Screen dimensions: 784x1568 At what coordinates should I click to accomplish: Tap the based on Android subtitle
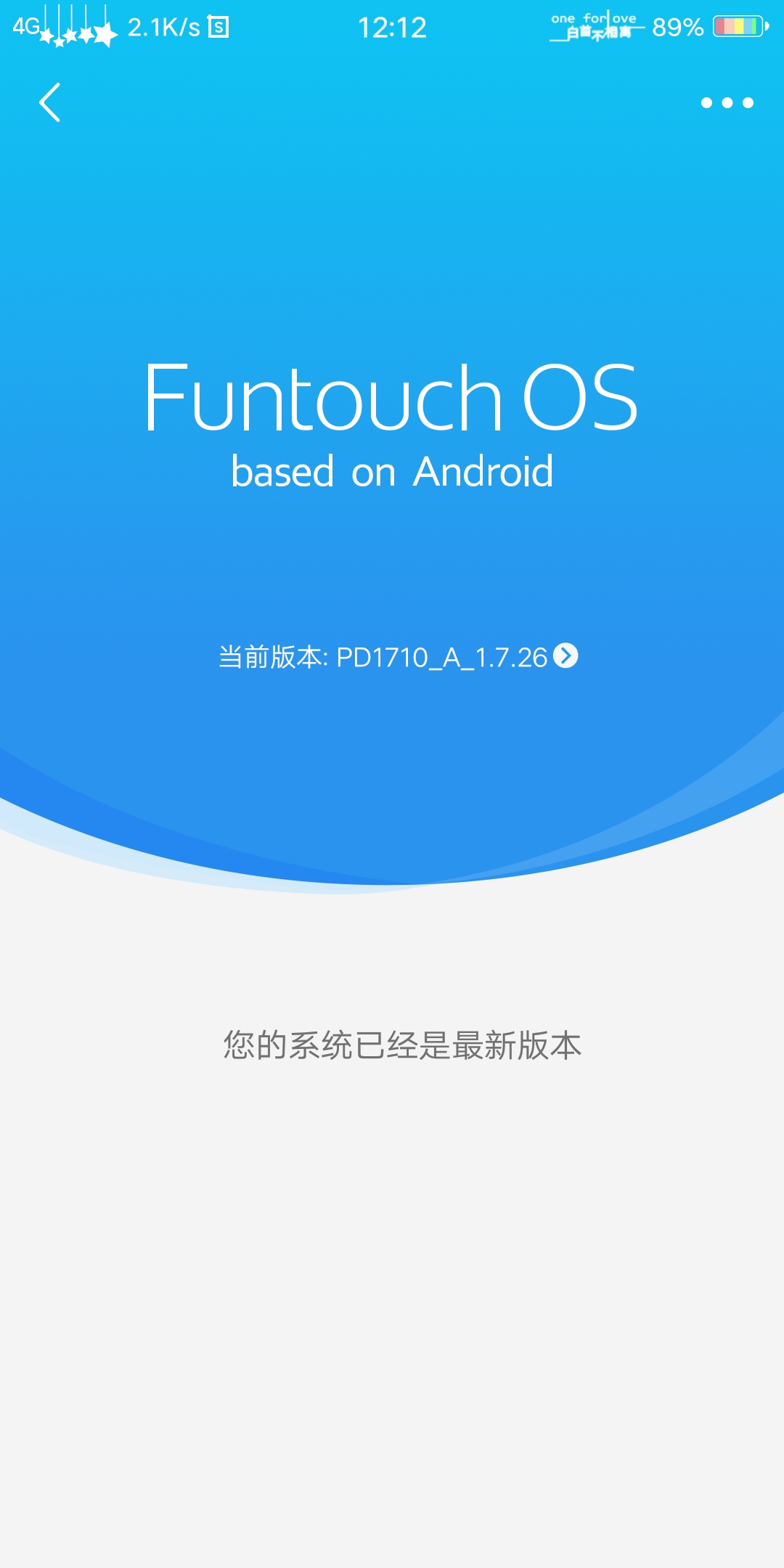[x=392, y=472]
